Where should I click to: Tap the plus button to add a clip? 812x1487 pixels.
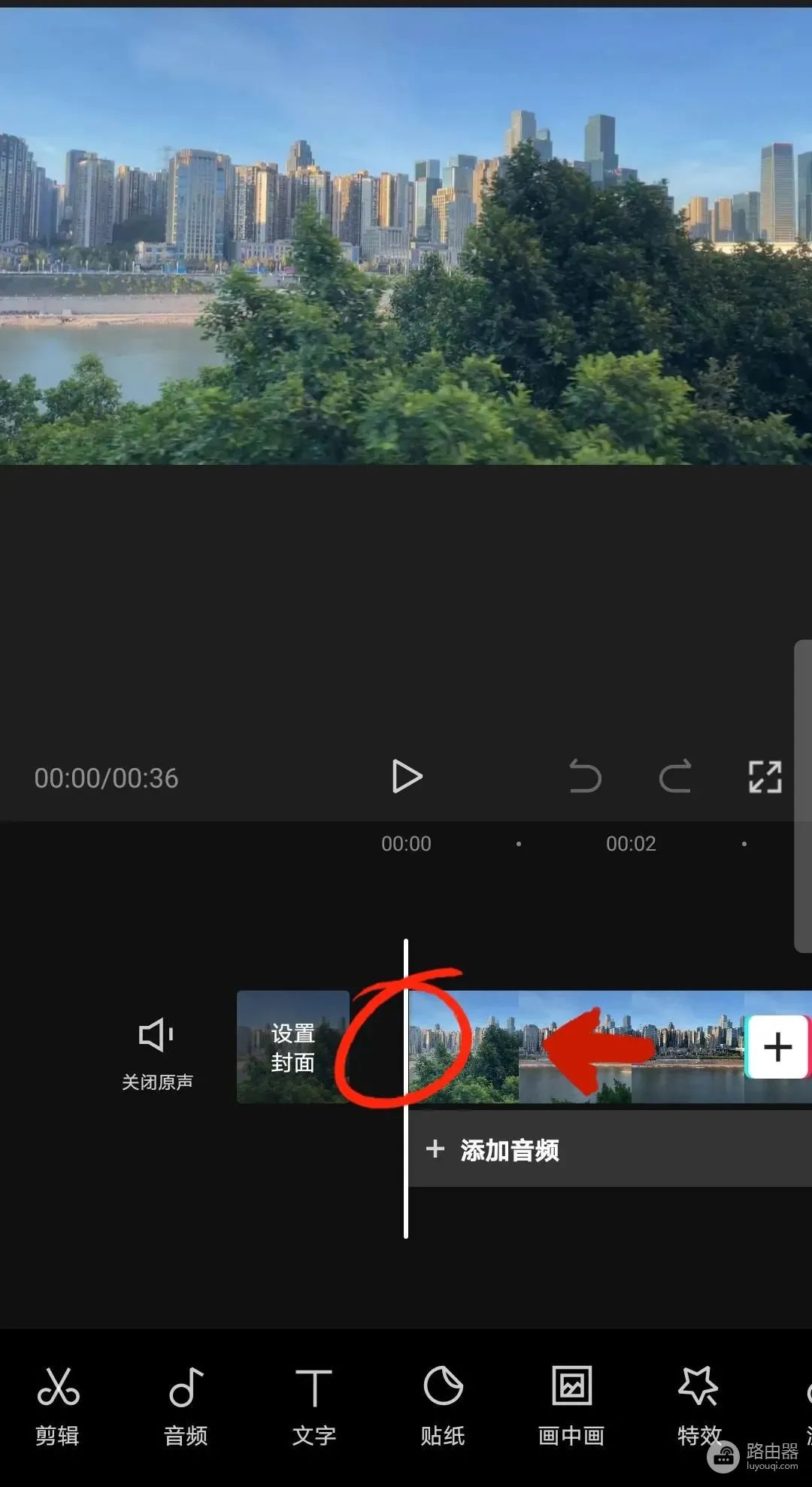tap(777, 1047)
